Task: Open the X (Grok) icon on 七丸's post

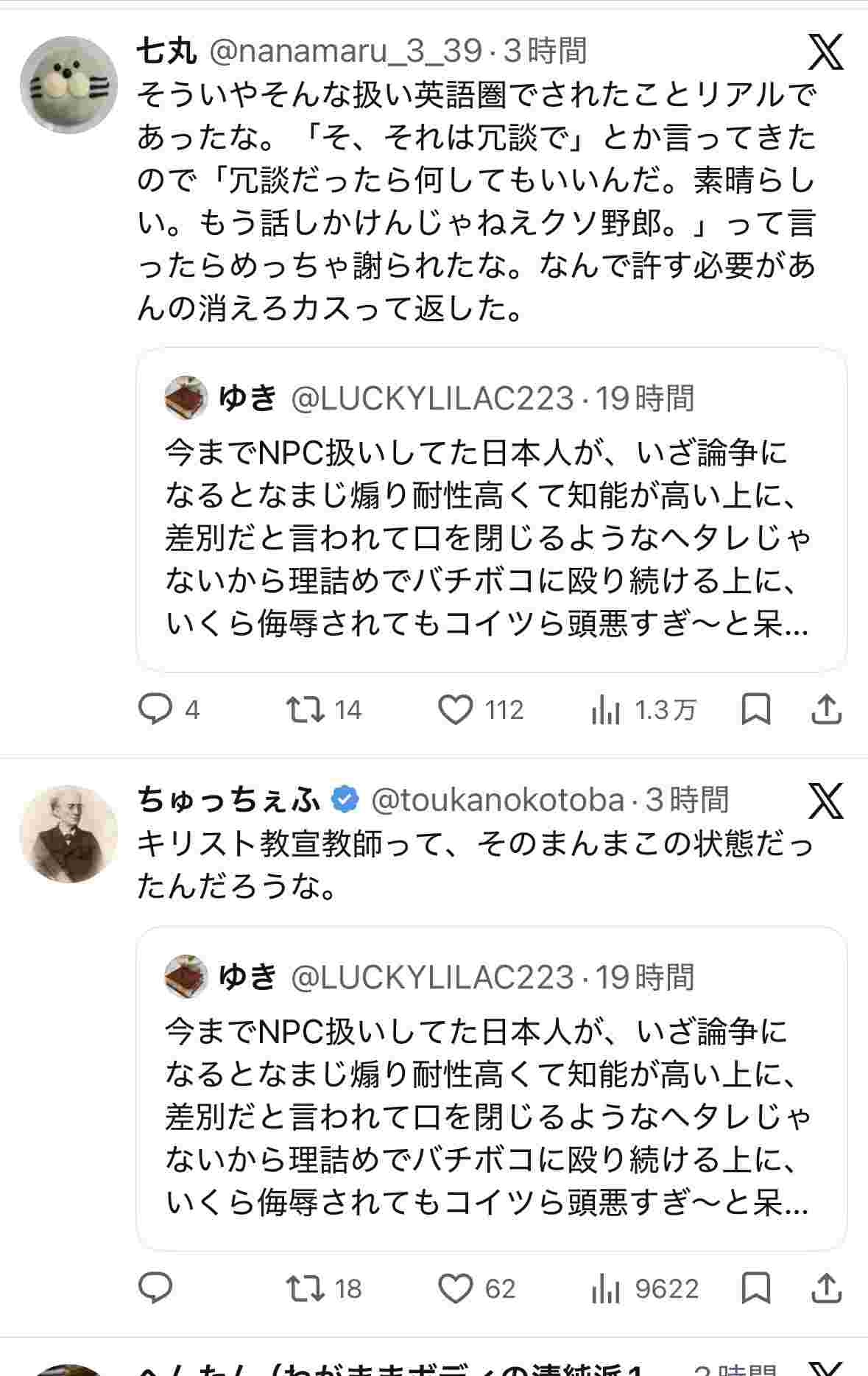Action: click(825, 52)
